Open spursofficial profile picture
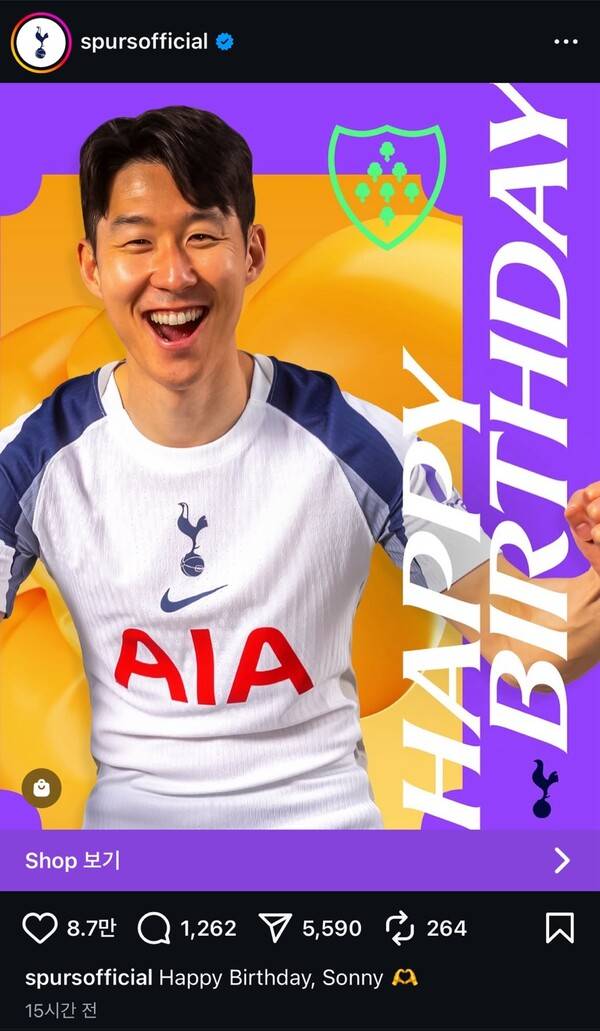The width and height of the screenshot is (600, 1031). point(41,42)
